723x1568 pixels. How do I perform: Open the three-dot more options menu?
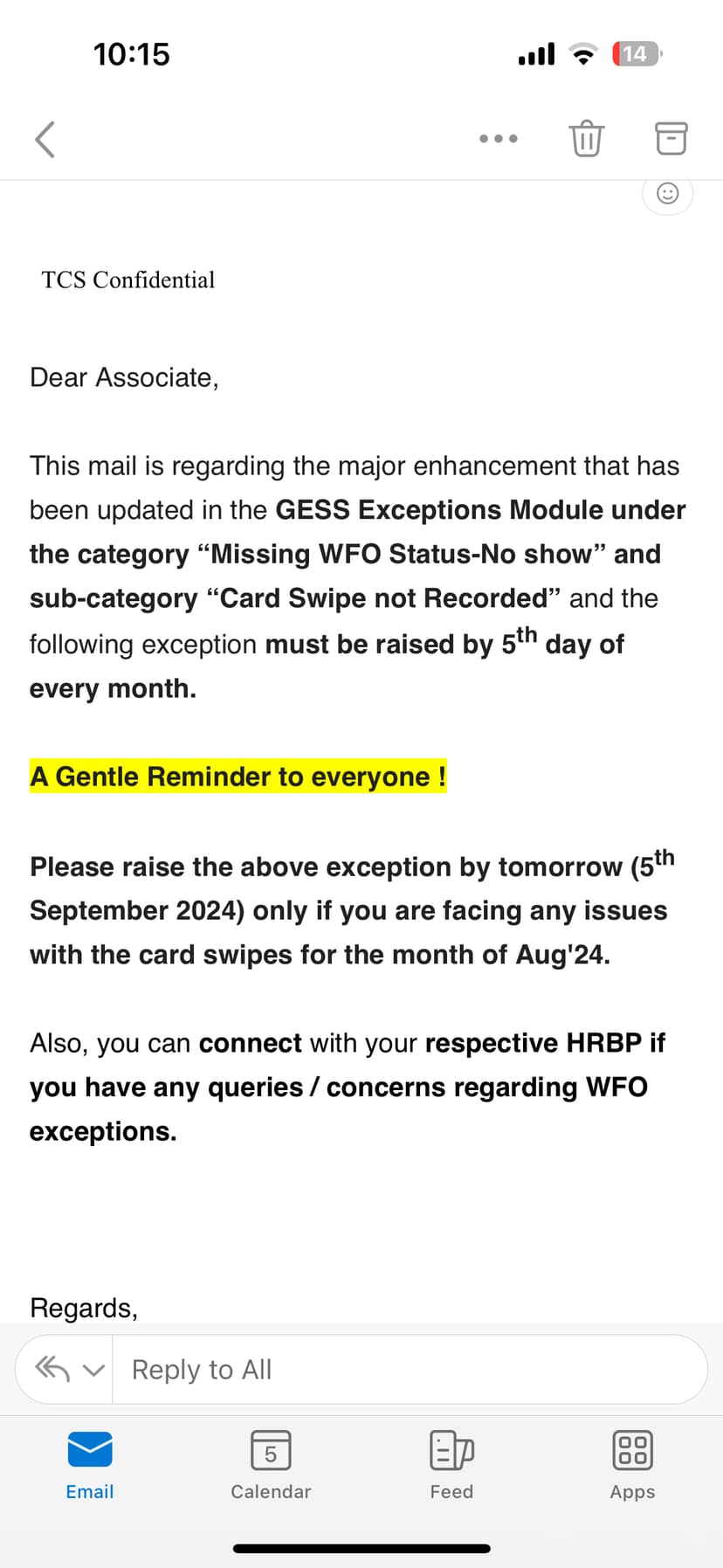pyautogui.click(x=499, y=139)
